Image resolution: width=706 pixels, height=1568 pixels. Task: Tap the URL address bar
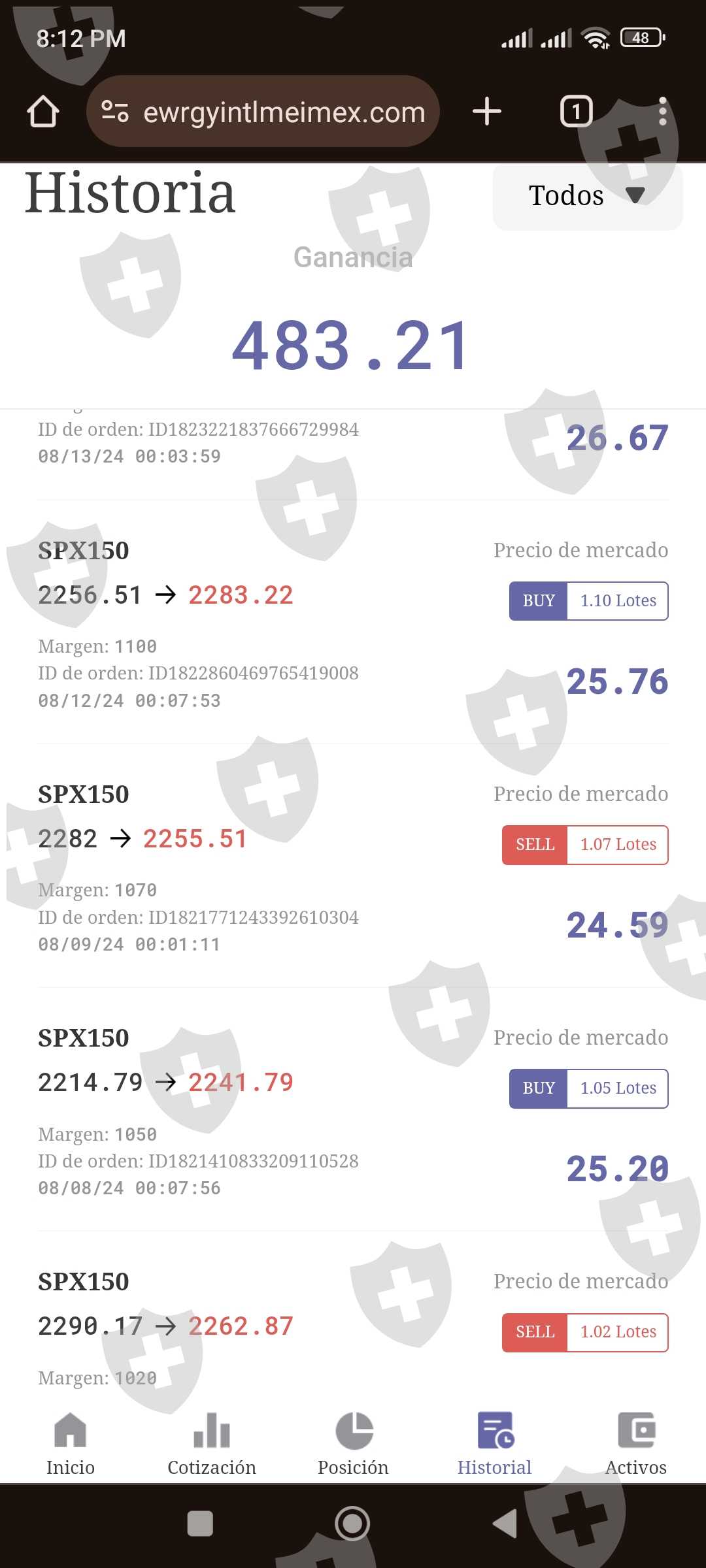tap(263, 112)
